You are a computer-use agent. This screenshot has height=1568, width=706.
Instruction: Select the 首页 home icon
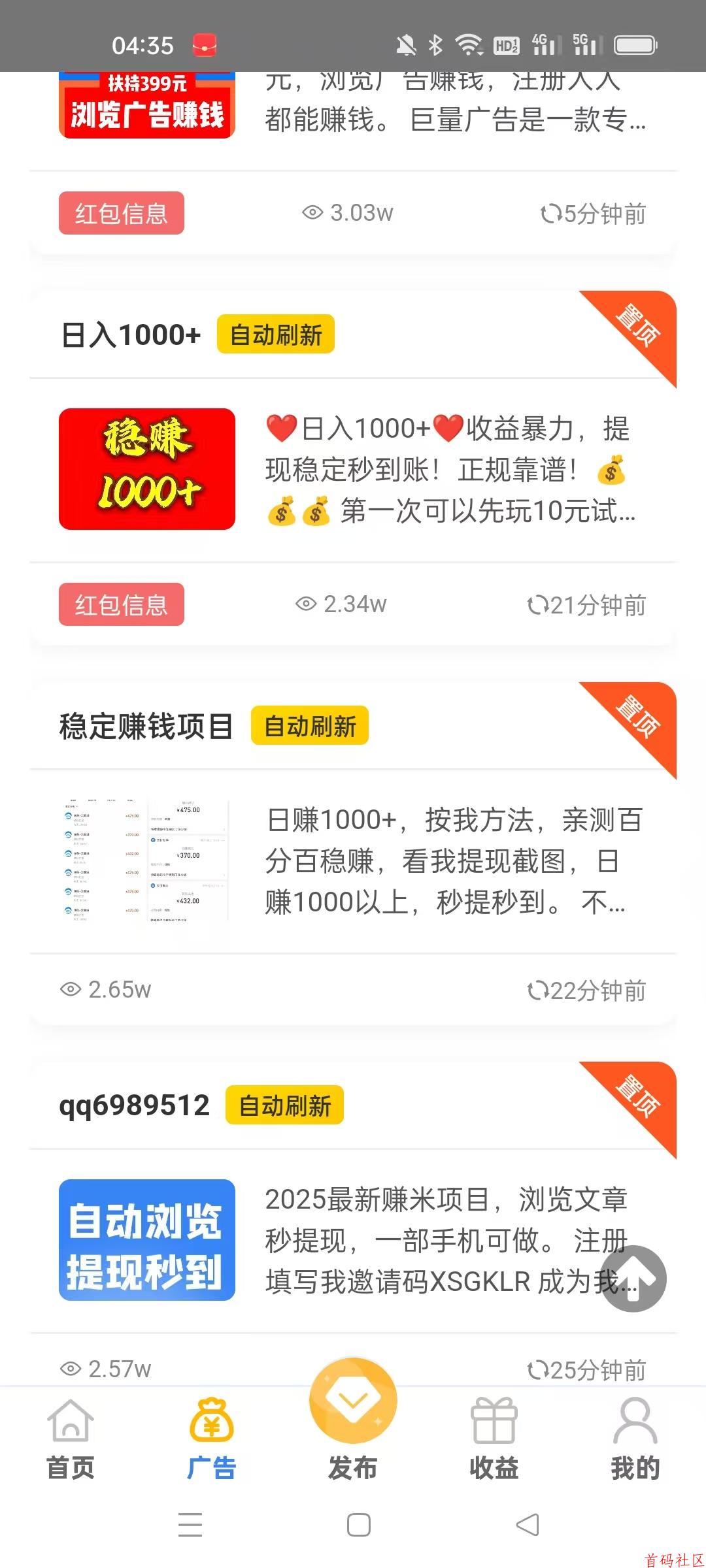point(70,1424)
